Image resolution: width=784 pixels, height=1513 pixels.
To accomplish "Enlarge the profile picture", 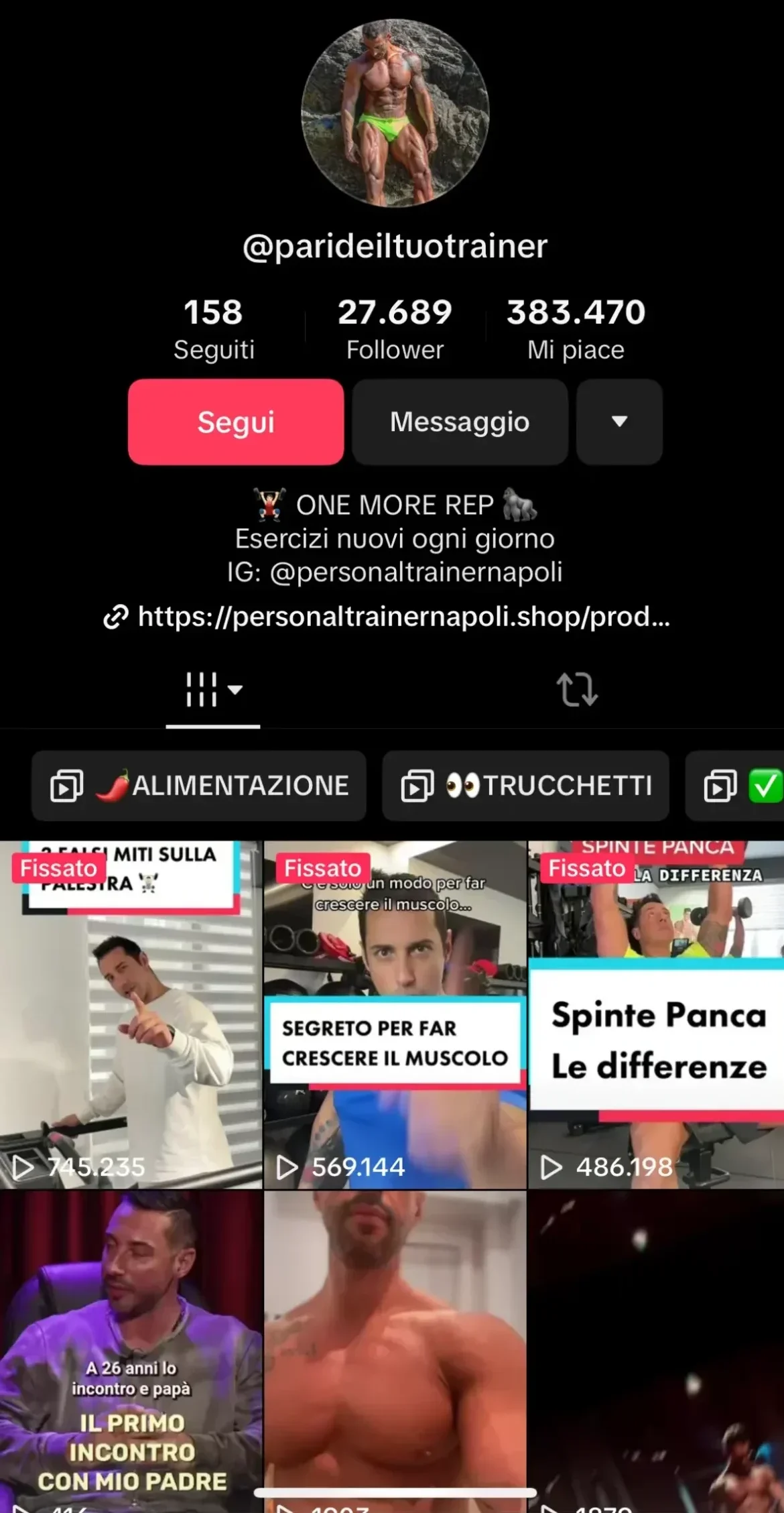I will [395, 113].
